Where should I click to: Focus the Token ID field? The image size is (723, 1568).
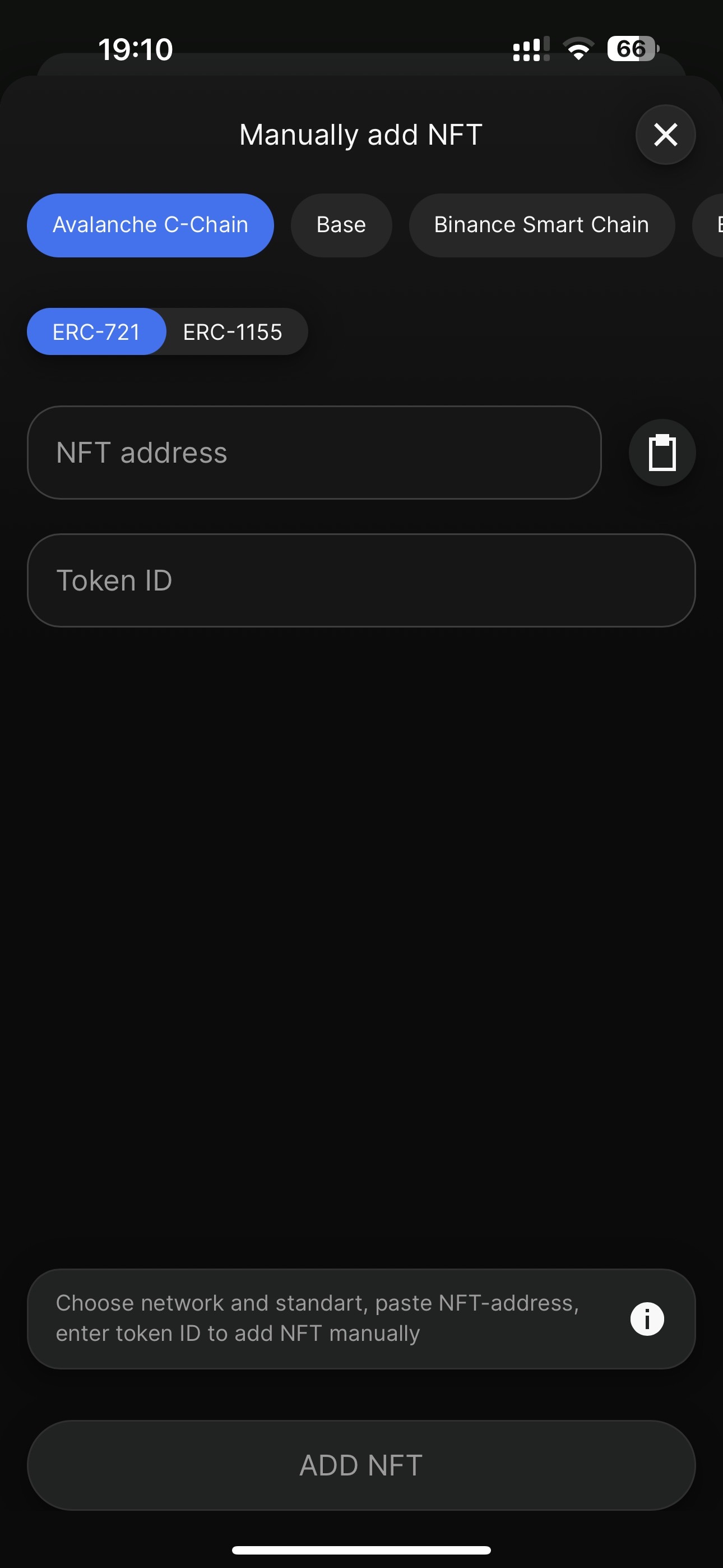pos(361,580)
